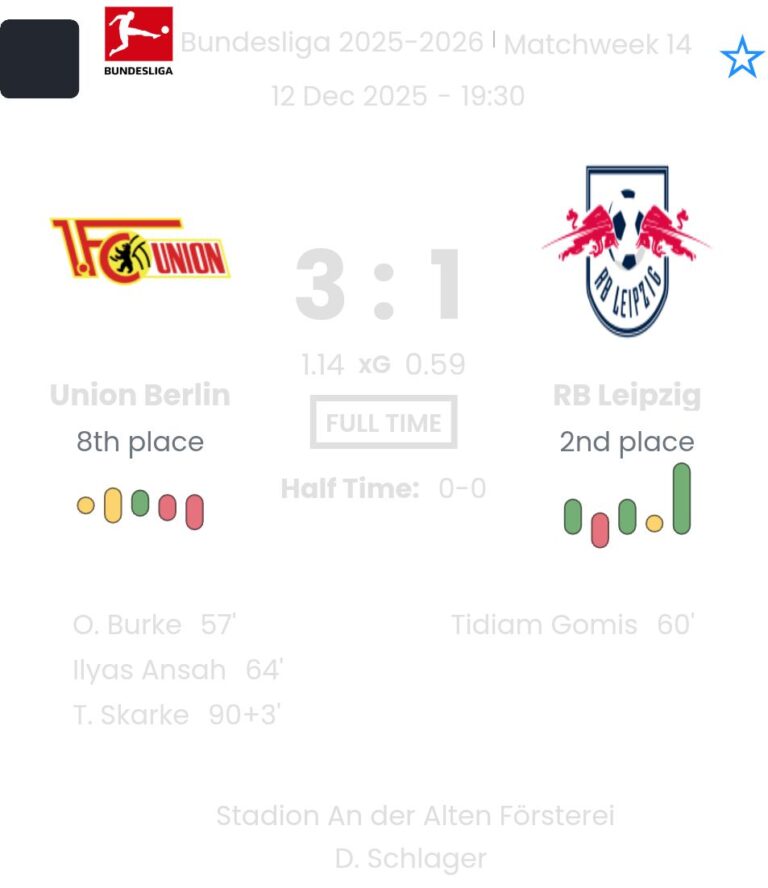
Task: Open the Bundesliga 2025-2026 league page
Action: (331, 44)
